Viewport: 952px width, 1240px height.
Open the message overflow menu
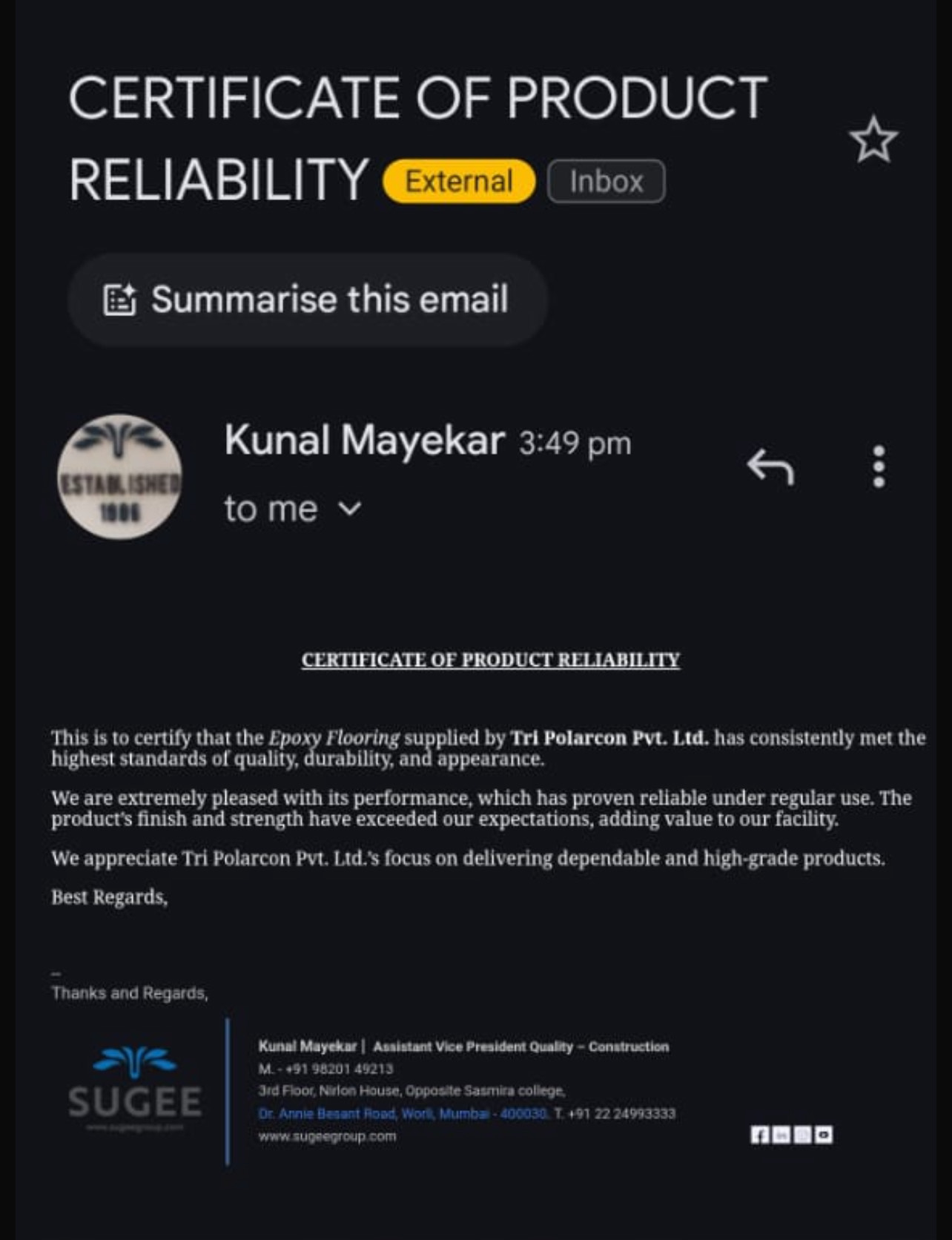point(879,467)
